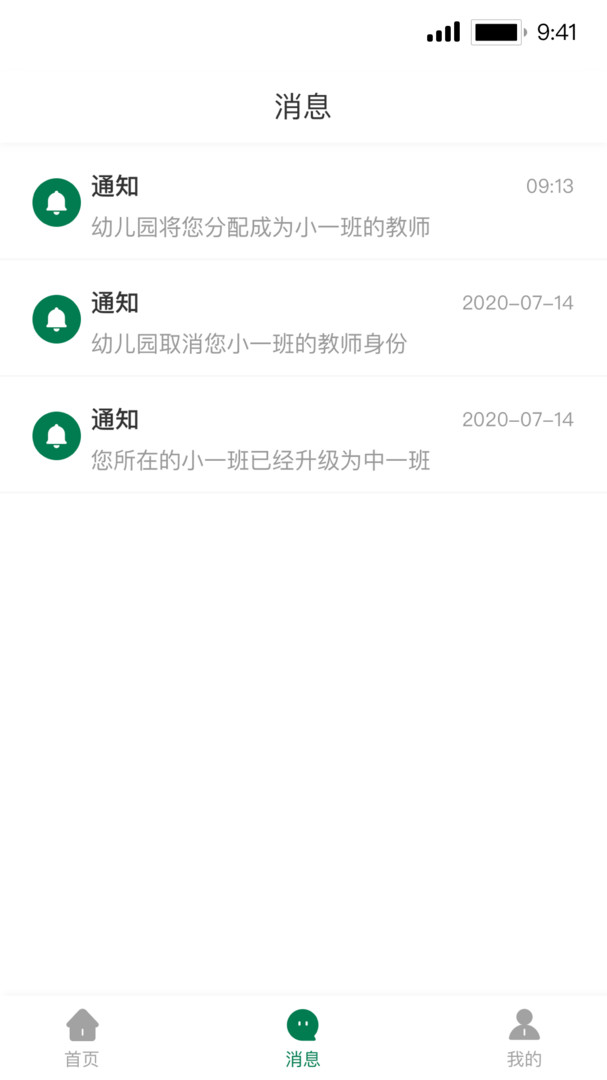Open the notice 幼儿园取消您小一班的教师身份
607x1080 pixels.
click(303, 319)
